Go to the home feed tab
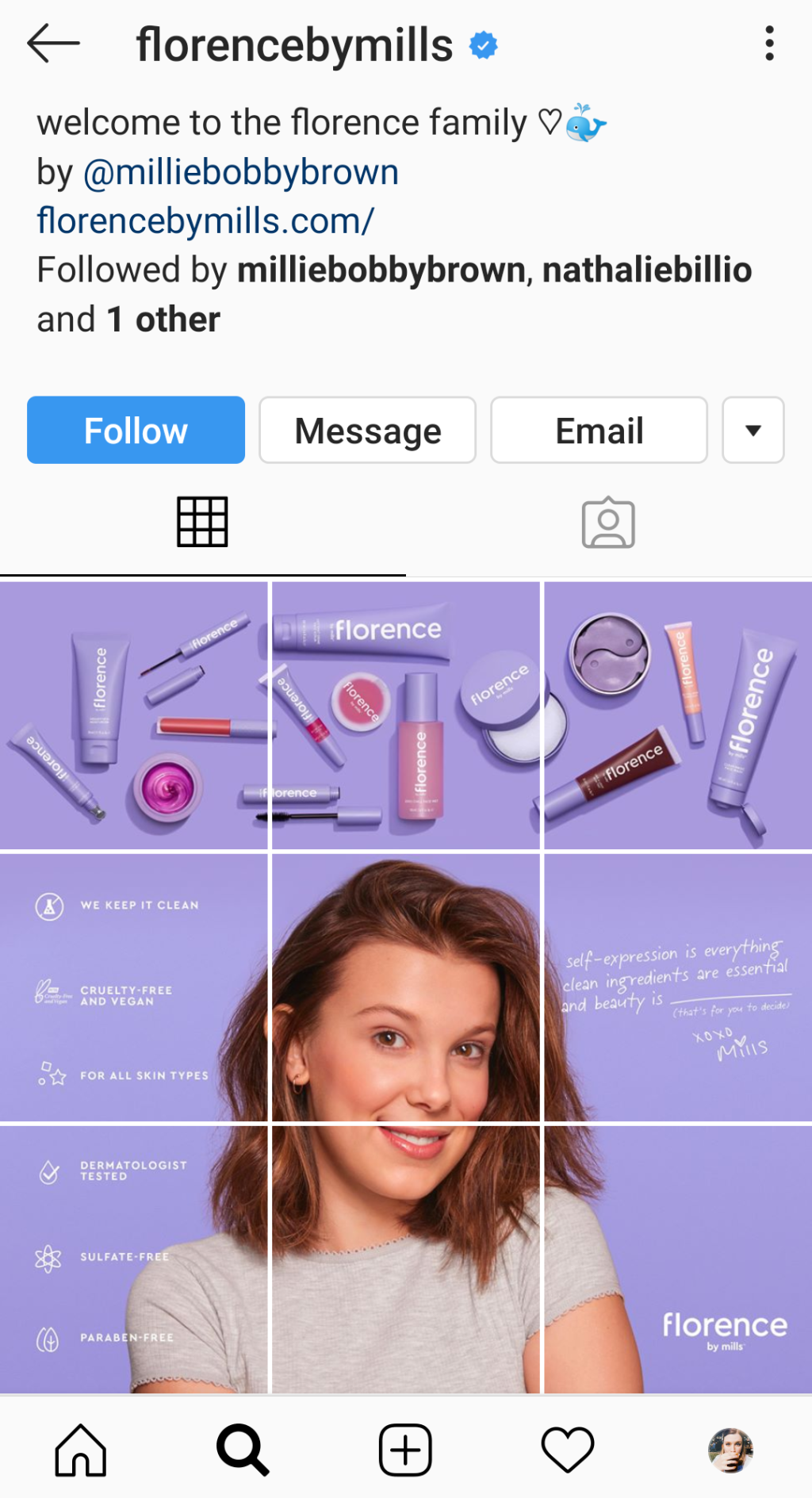Image resolution: width=812 pixels, height=1498 pixels. click(80, 1450)
